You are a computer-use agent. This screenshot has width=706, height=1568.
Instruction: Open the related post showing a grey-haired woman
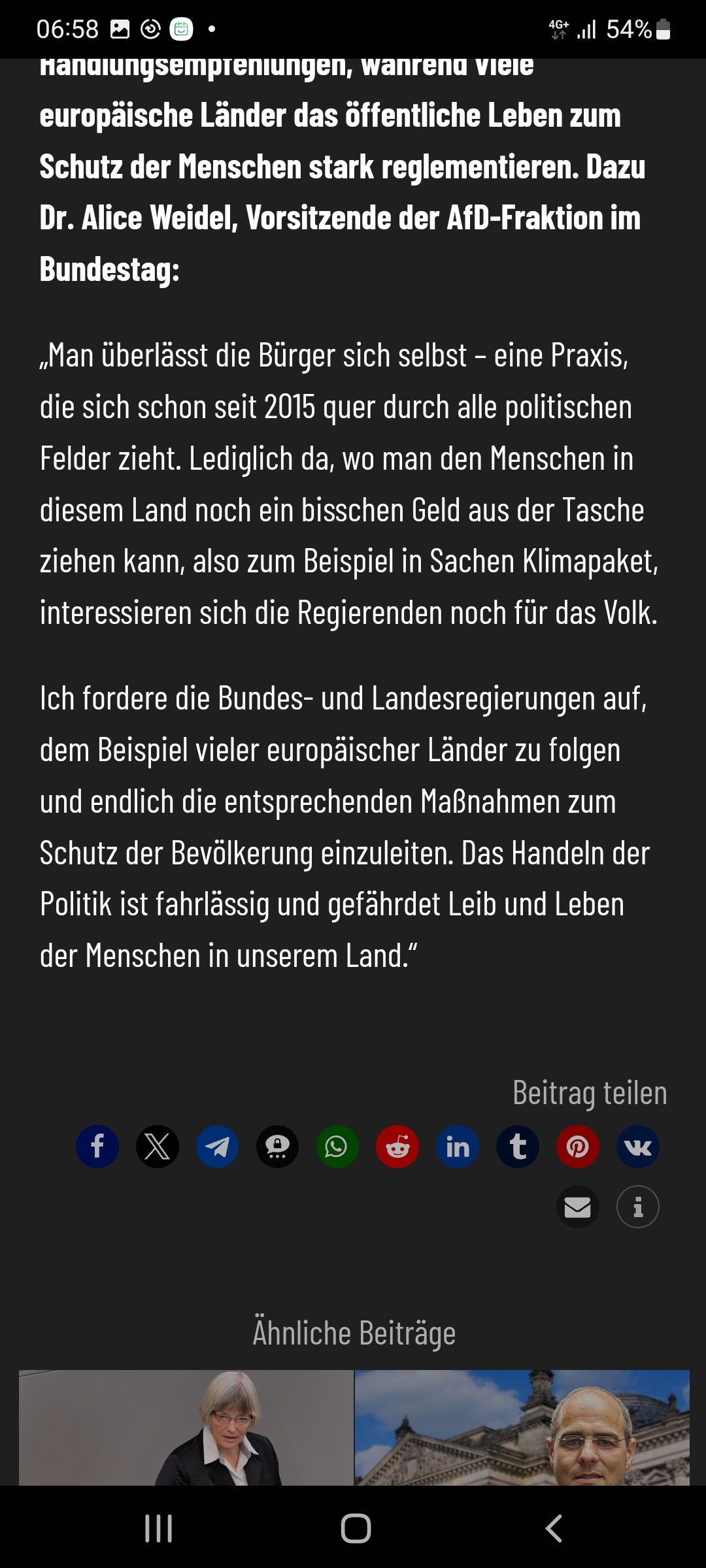(186, 1428)
